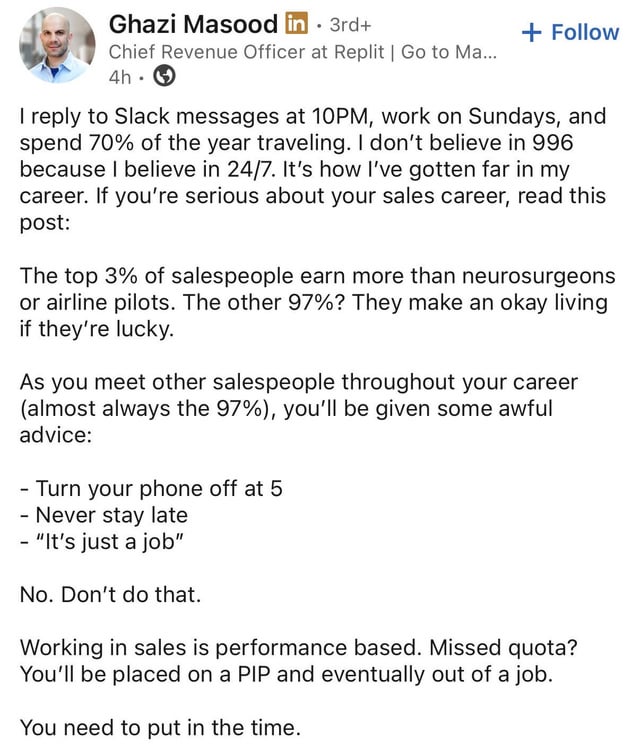Open Ghazi Masood's profile photo
640x749 pixels.
click(57, 45)
